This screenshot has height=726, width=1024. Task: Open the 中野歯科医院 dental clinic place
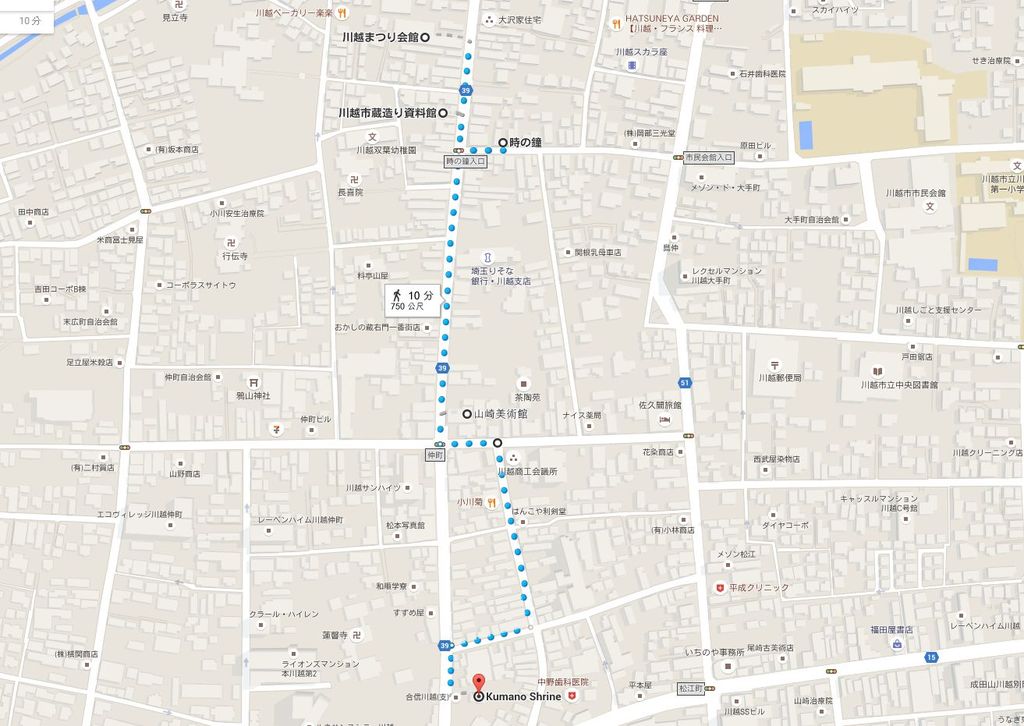[x=573, y=696]
